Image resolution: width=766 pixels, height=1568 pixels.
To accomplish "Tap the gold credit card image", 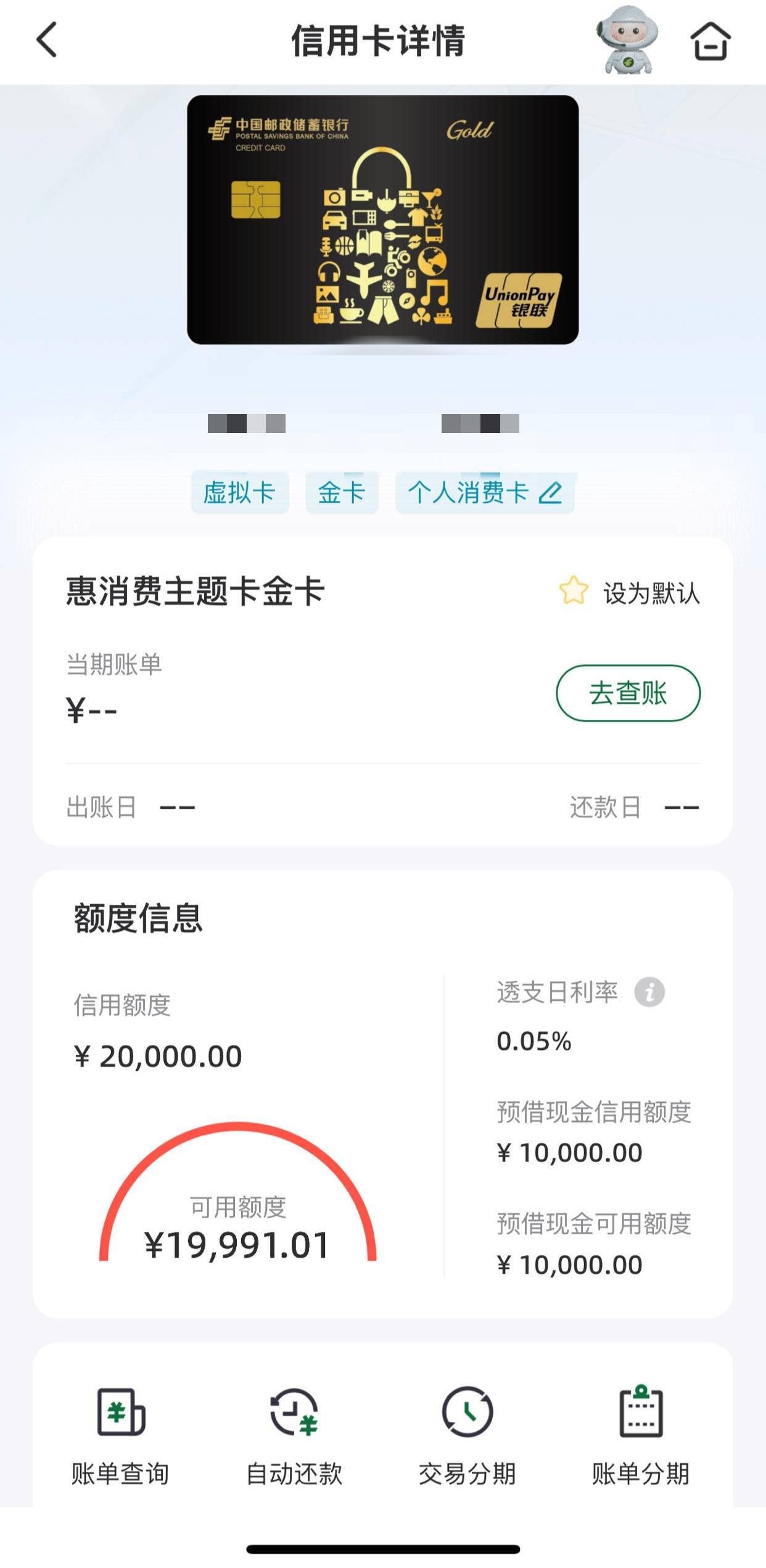I will pos(383,220).
